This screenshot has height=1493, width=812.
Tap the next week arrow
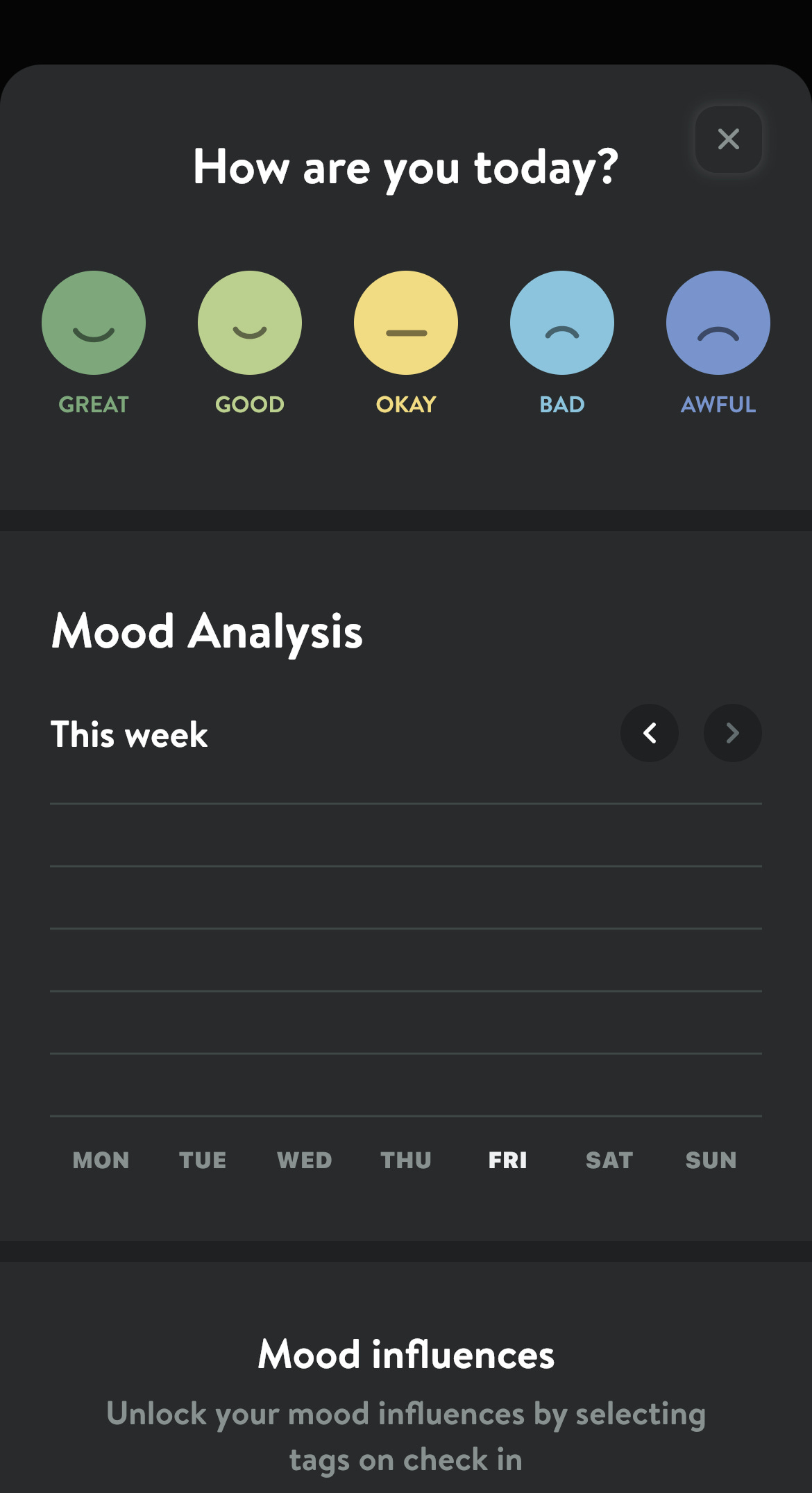coord(733,733)
